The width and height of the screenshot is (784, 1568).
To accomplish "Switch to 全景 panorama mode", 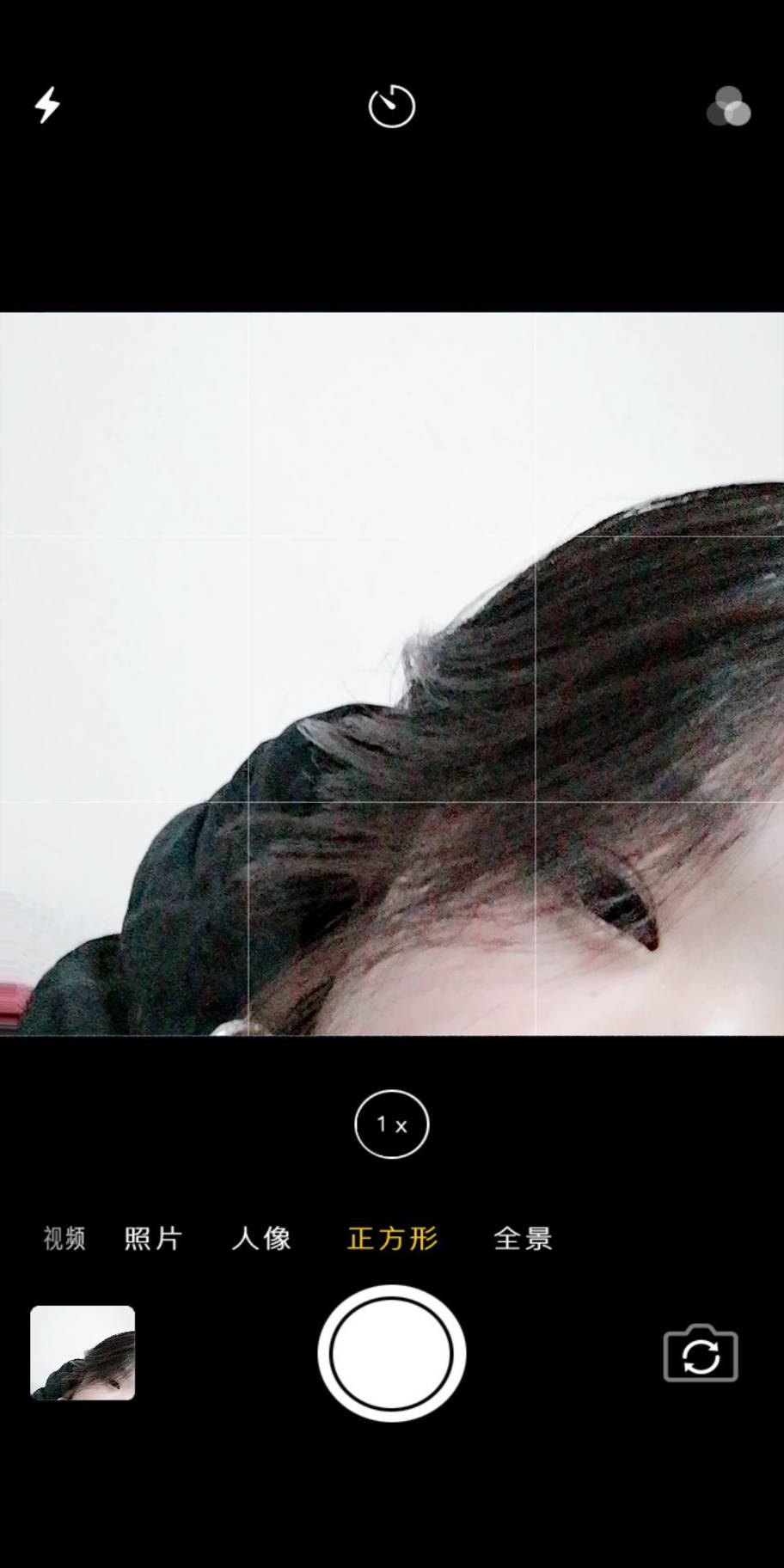I will coord(523,1239).
